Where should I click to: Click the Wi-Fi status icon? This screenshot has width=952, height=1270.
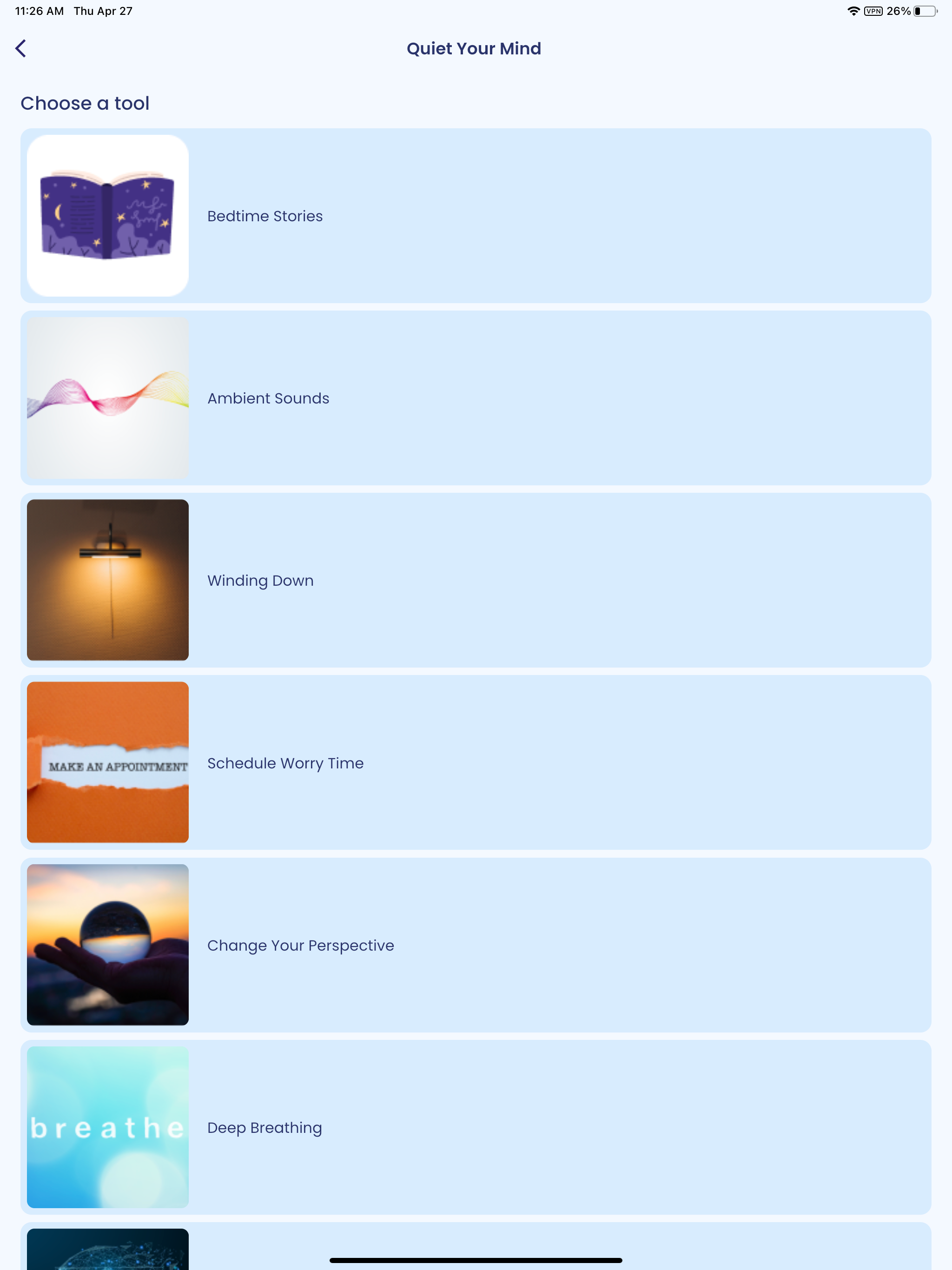(x=854, y=10)
